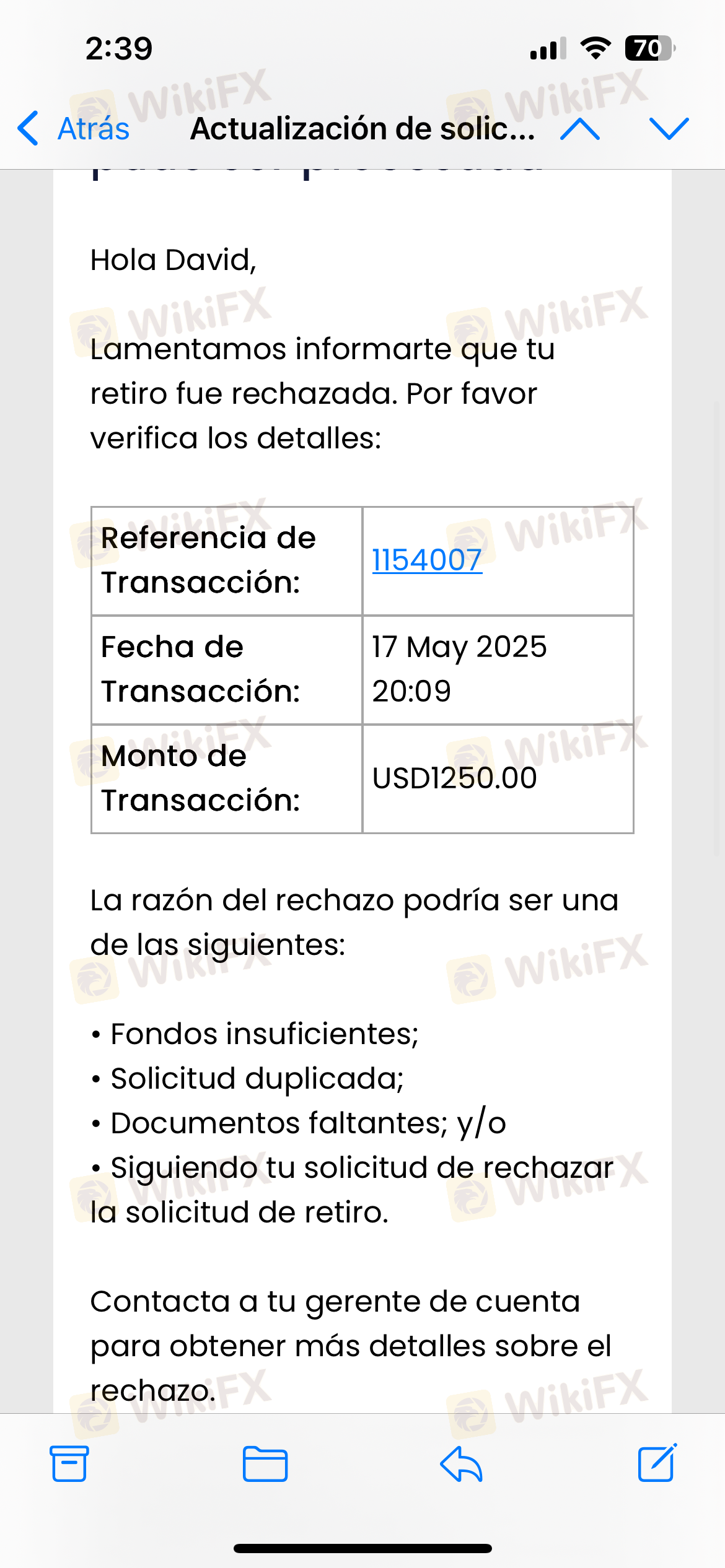Archive this email
The height and width of the screenshot is (1568, 725).
(x=69, y=1464)
